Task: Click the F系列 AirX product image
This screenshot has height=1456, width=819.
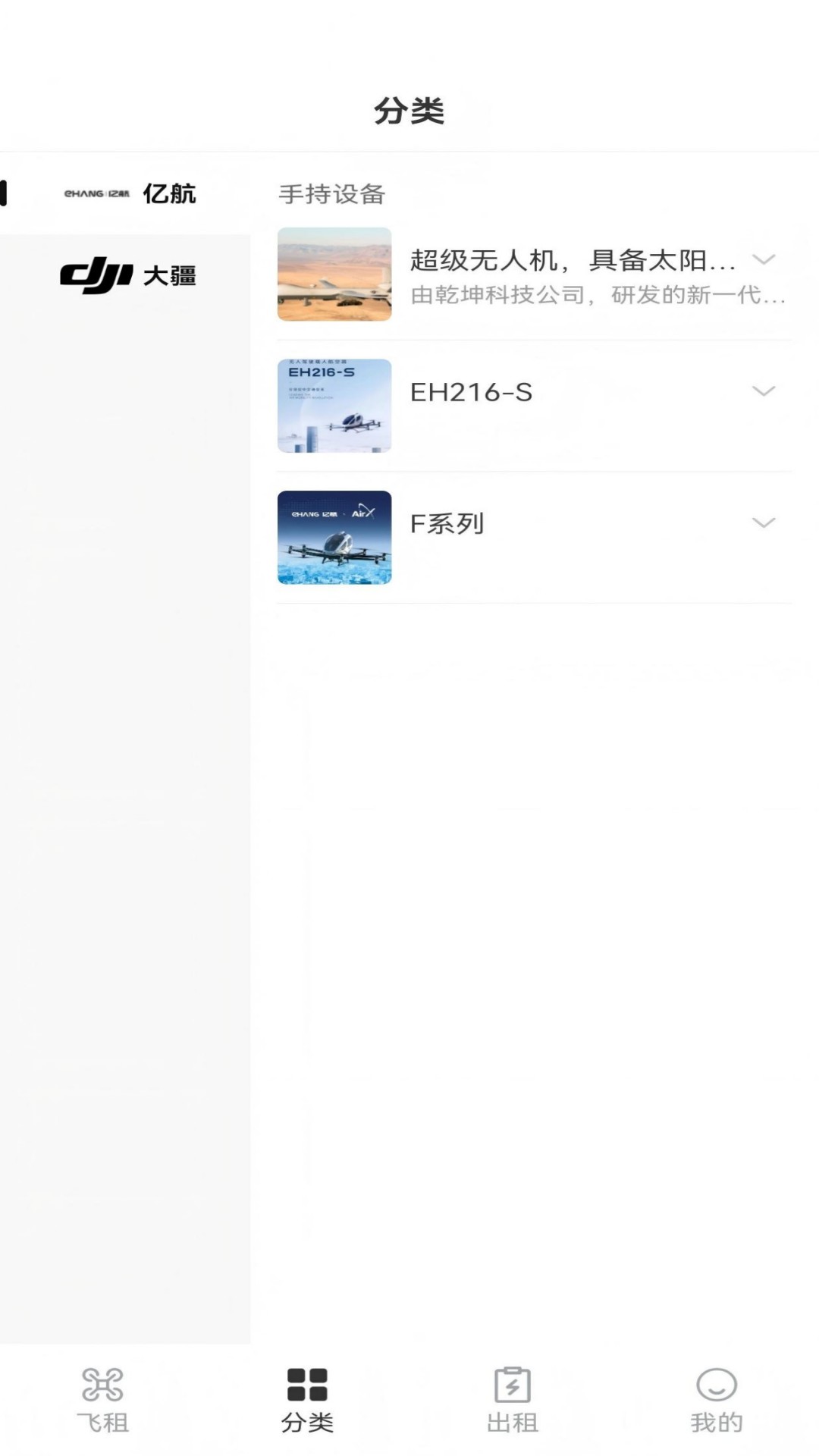Action: click(334, 538)
